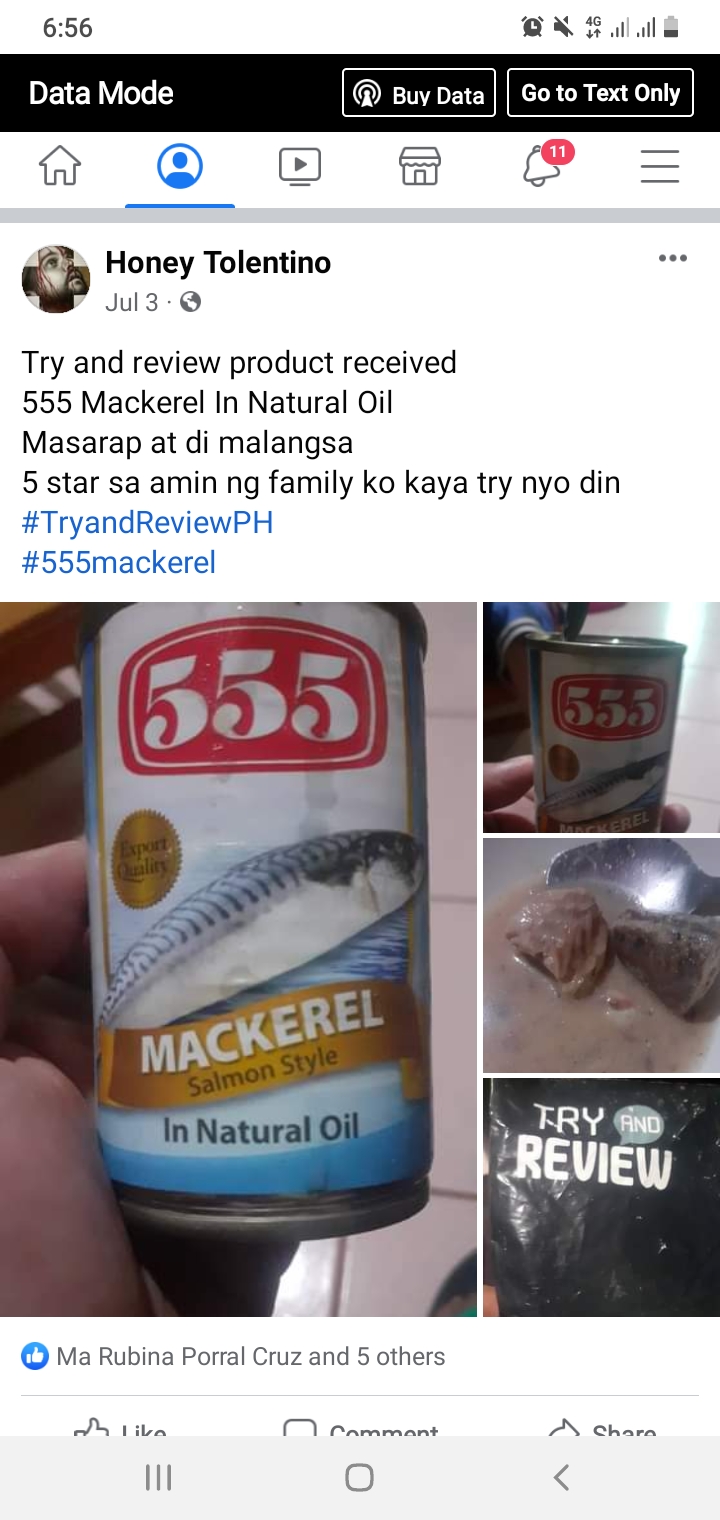Go to Text Only mode
This screenshot has height=1520, width=720.
click(x=600, y=93)
